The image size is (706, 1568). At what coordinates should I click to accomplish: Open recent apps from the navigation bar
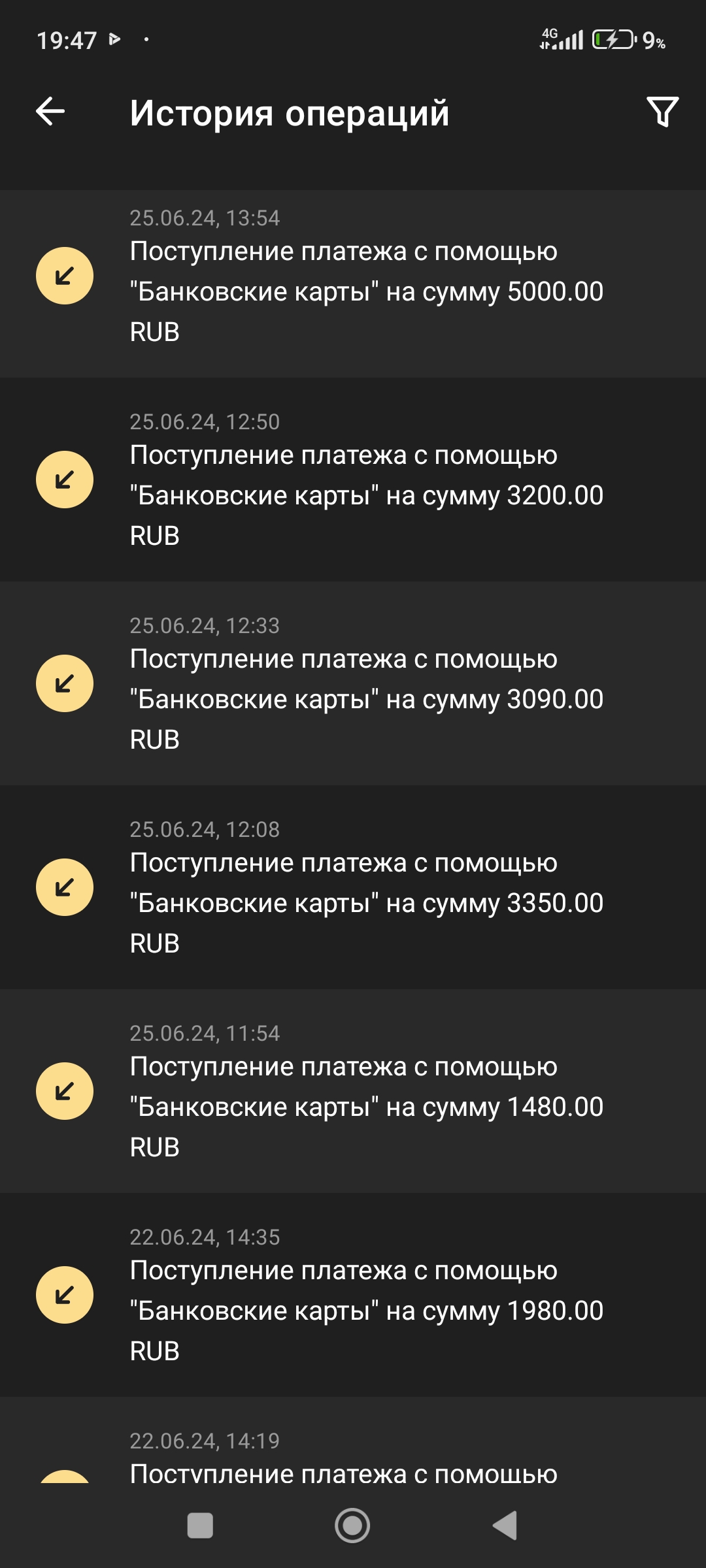(x=200, y=1526)
